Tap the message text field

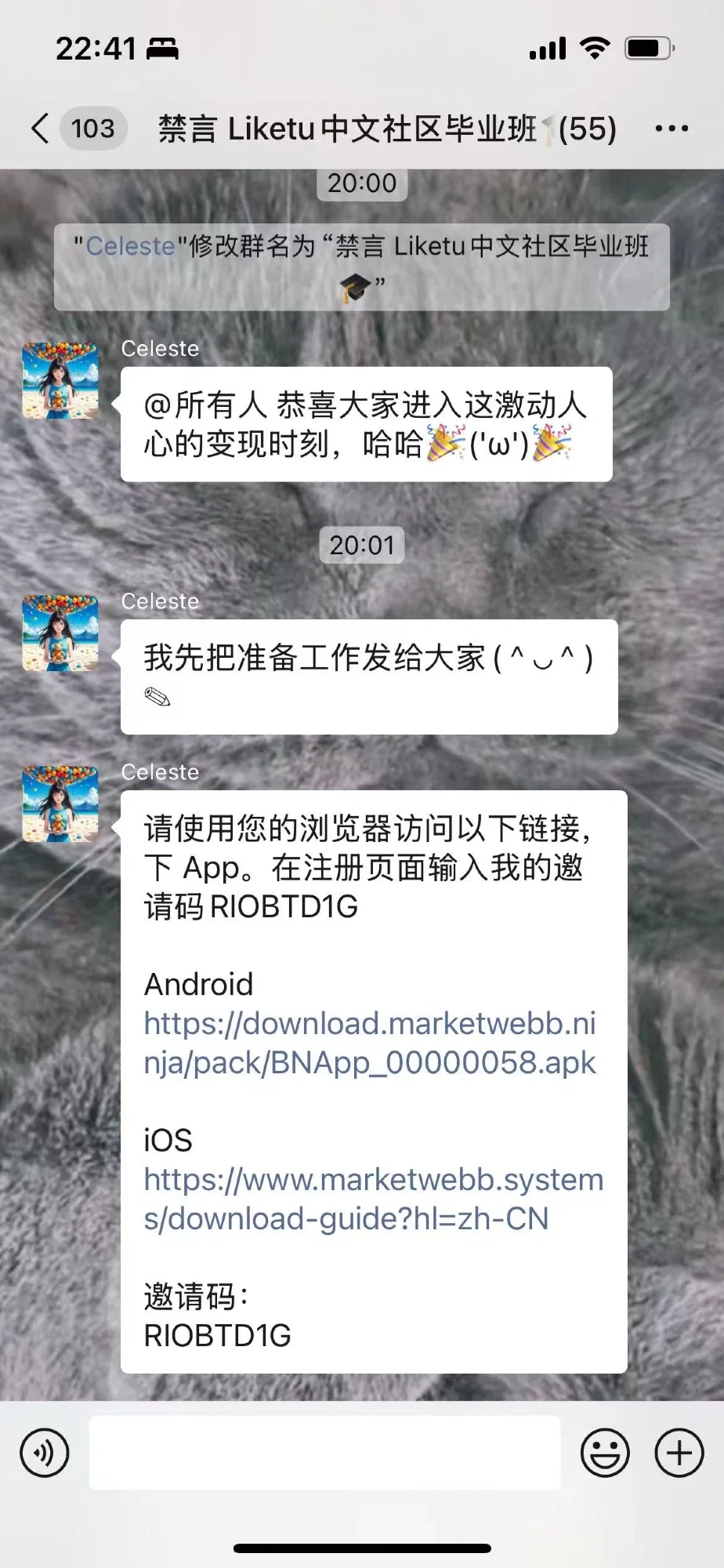(324, 1453)
